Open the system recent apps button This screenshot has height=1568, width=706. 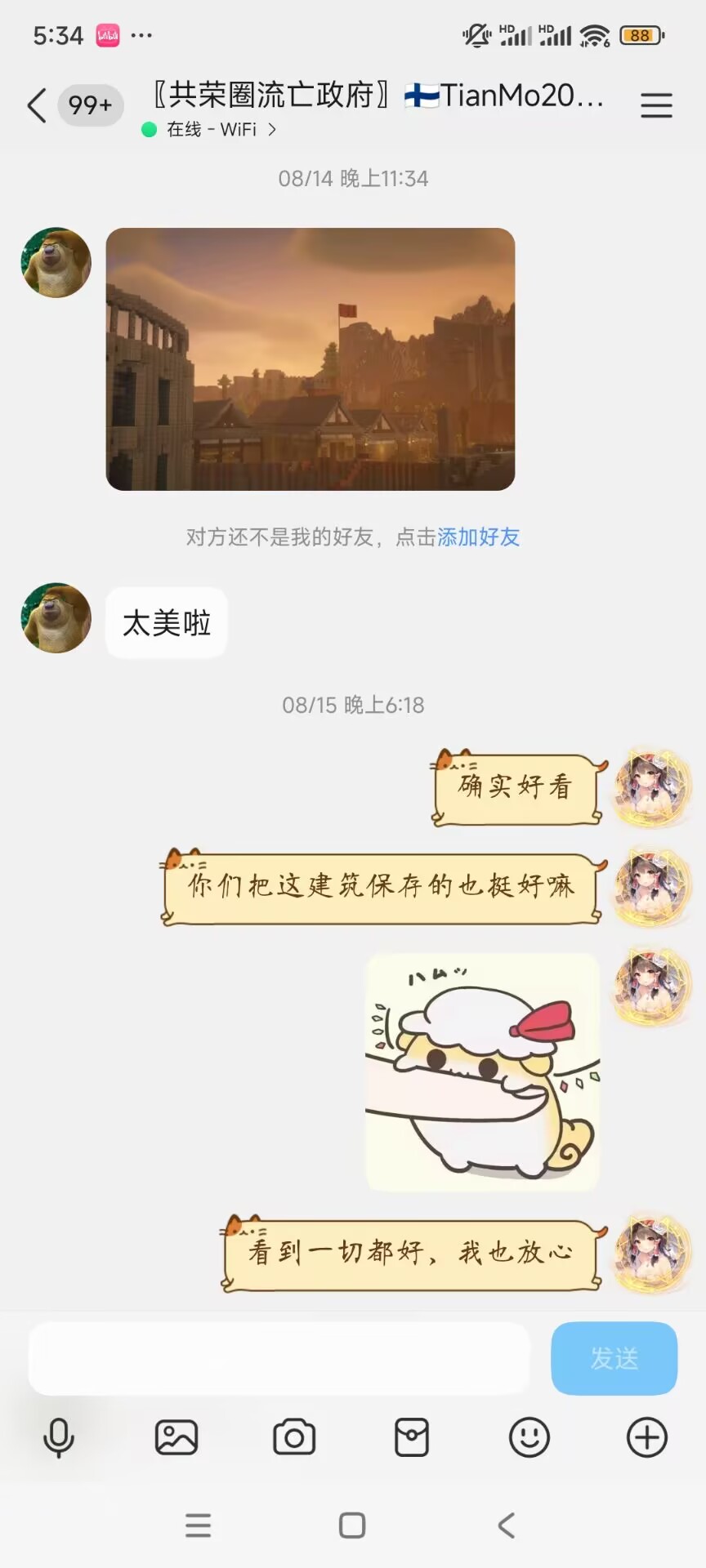tap(198, 1526)
